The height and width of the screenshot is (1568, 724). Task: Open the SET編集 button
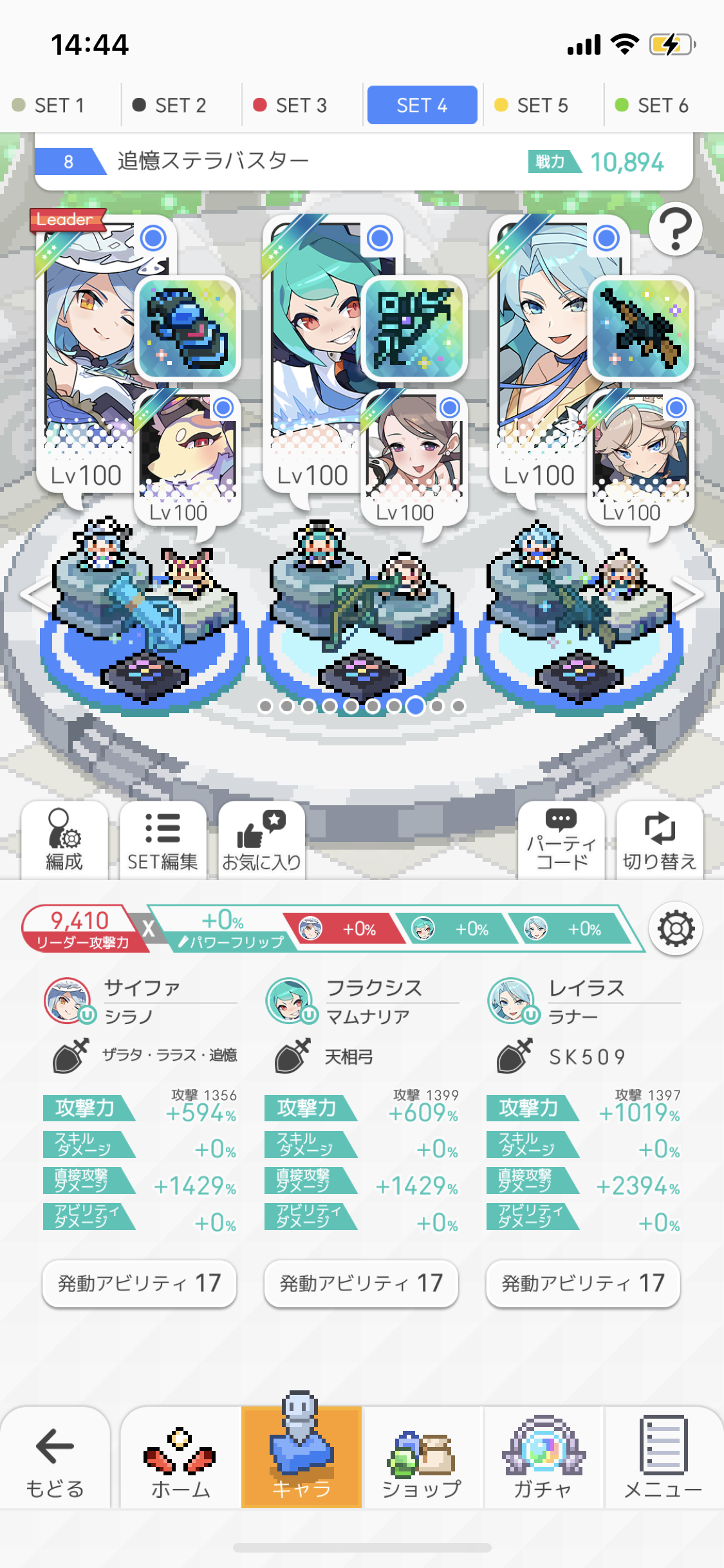click(x=163, y=840)
